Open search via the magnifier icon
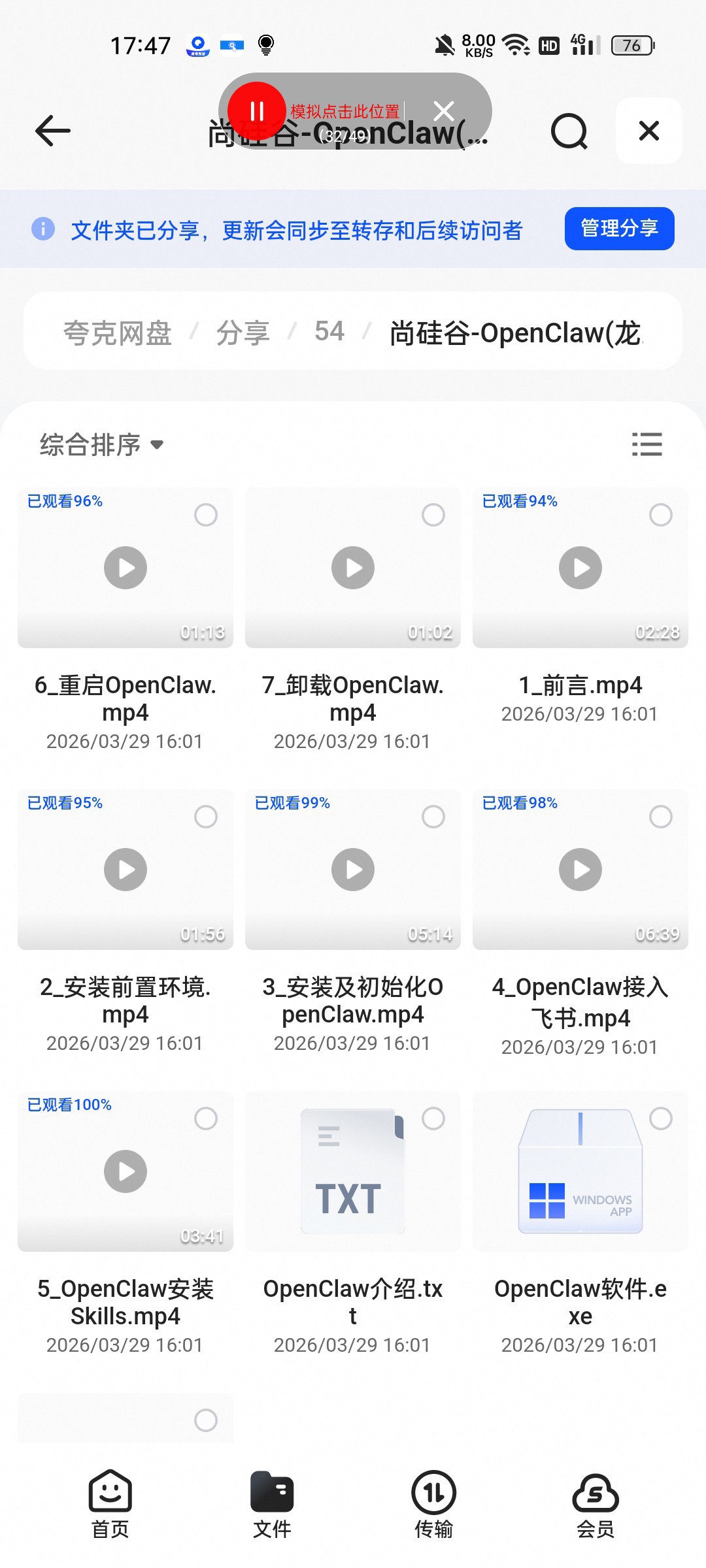706x1568 pixels. tap(569, 131)
